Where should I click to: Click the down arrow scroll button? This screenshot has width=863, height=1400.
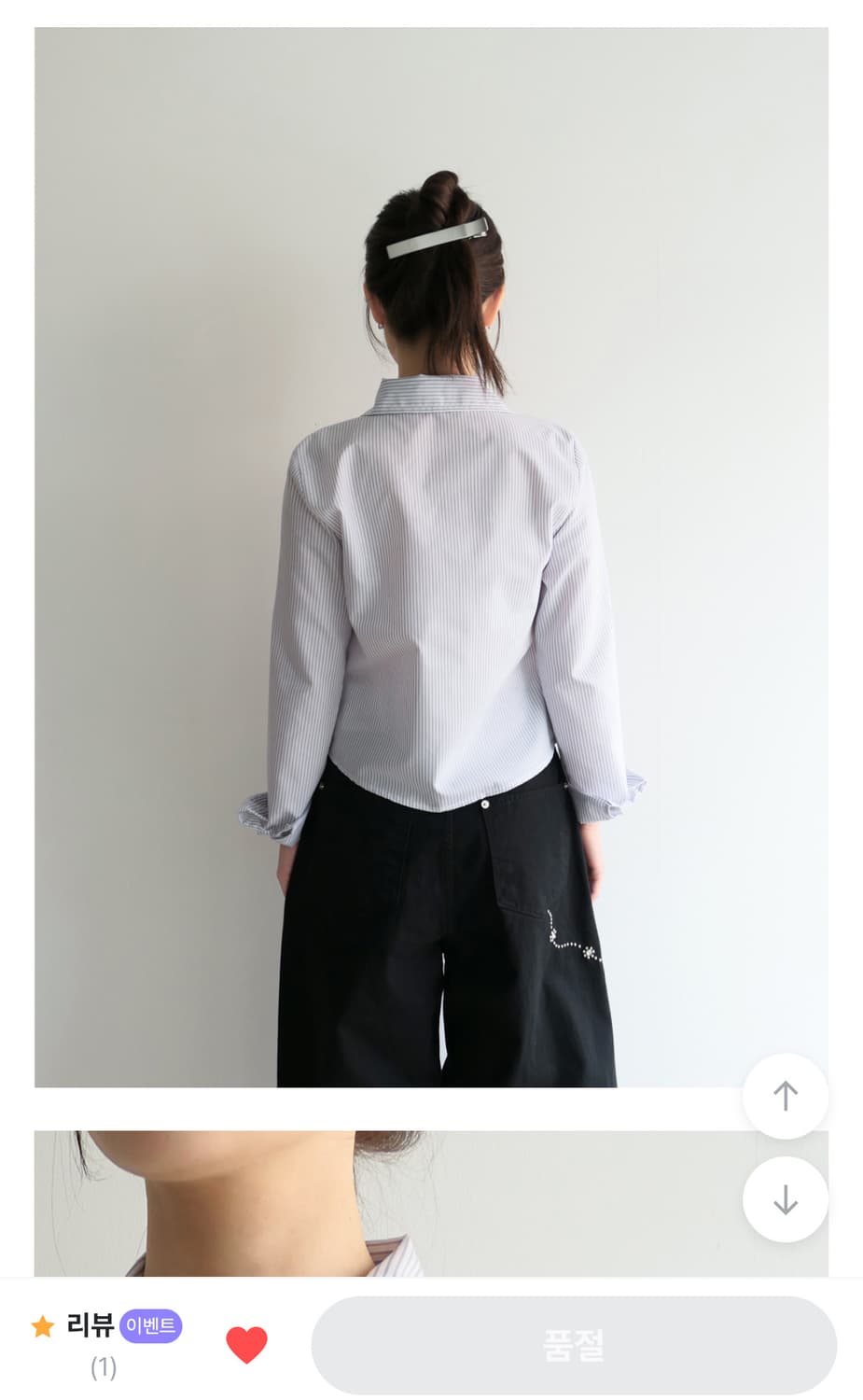(x=785, y=1201)
